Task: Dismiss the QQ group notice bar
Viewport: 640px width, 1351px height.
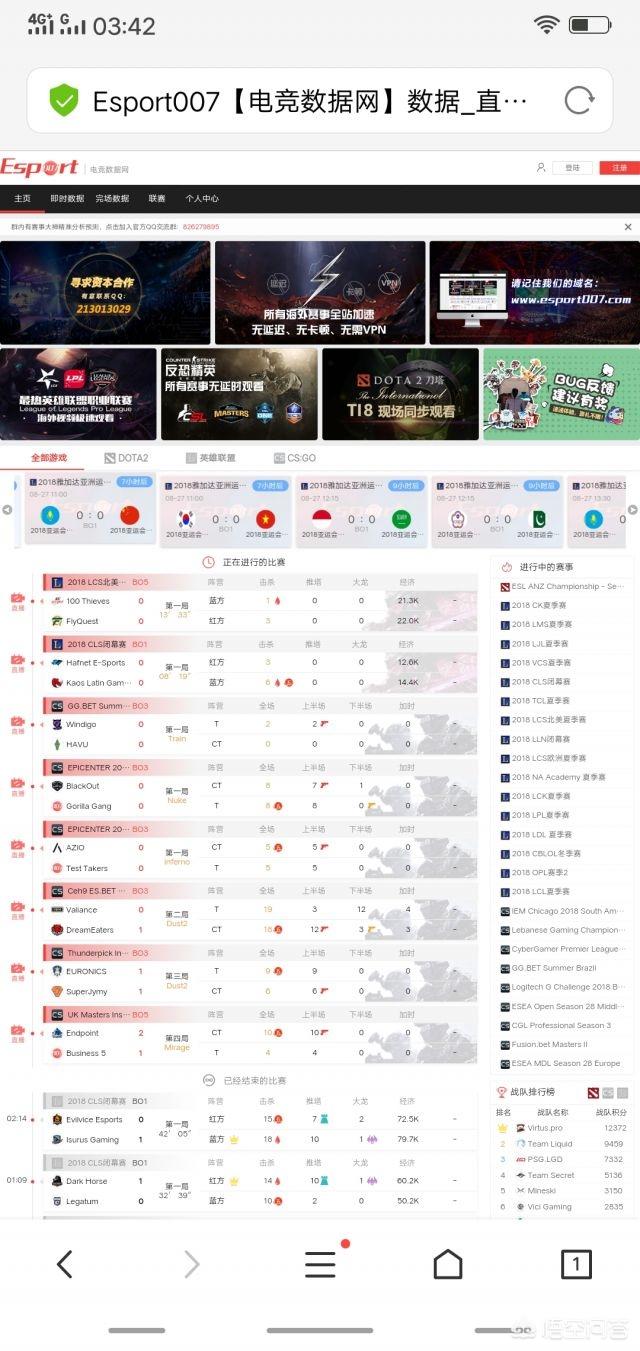Action: pyautogui.click(x=628, y=227)
